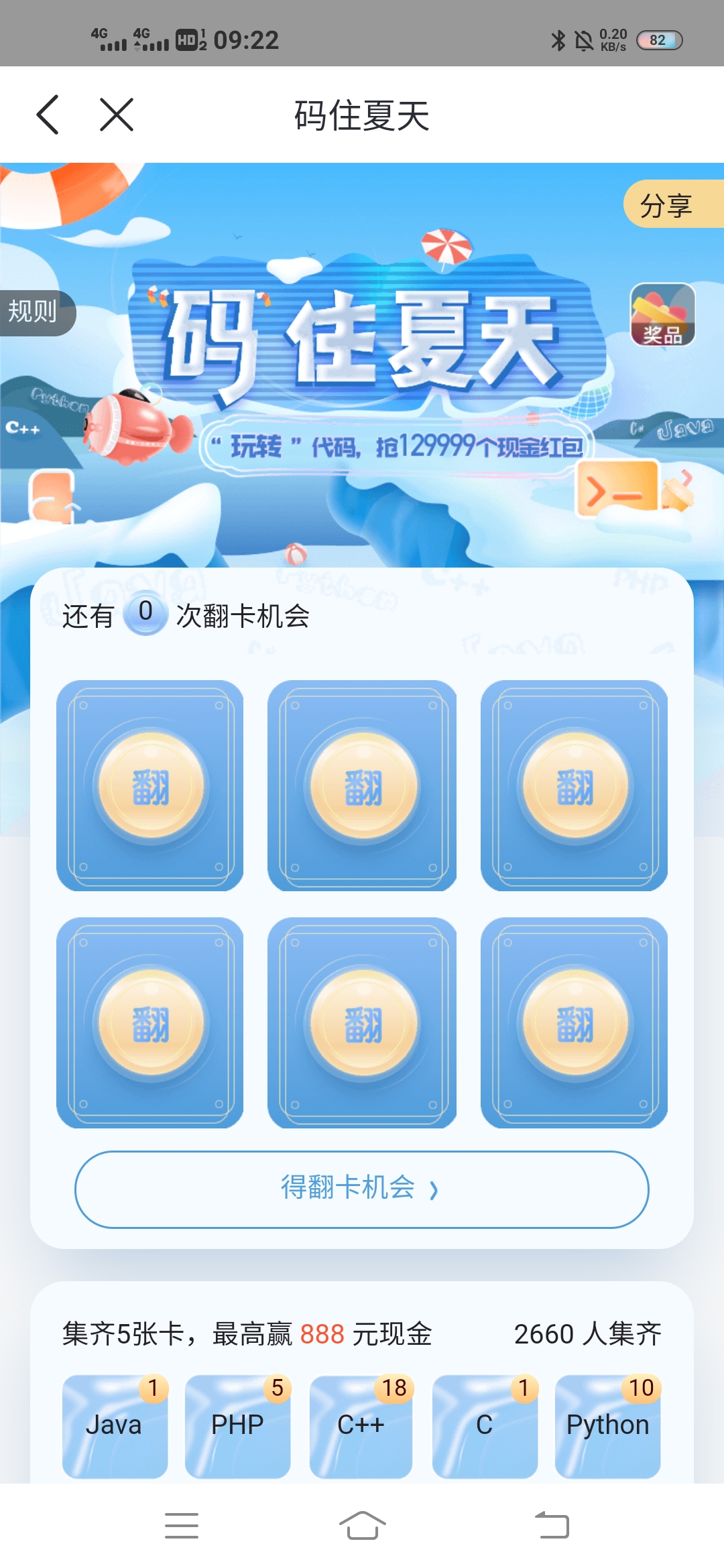Image resolution: width=724 pixels, height=1568 pixels.
Task: Flip the first card in top row
Action: (150, 785)
